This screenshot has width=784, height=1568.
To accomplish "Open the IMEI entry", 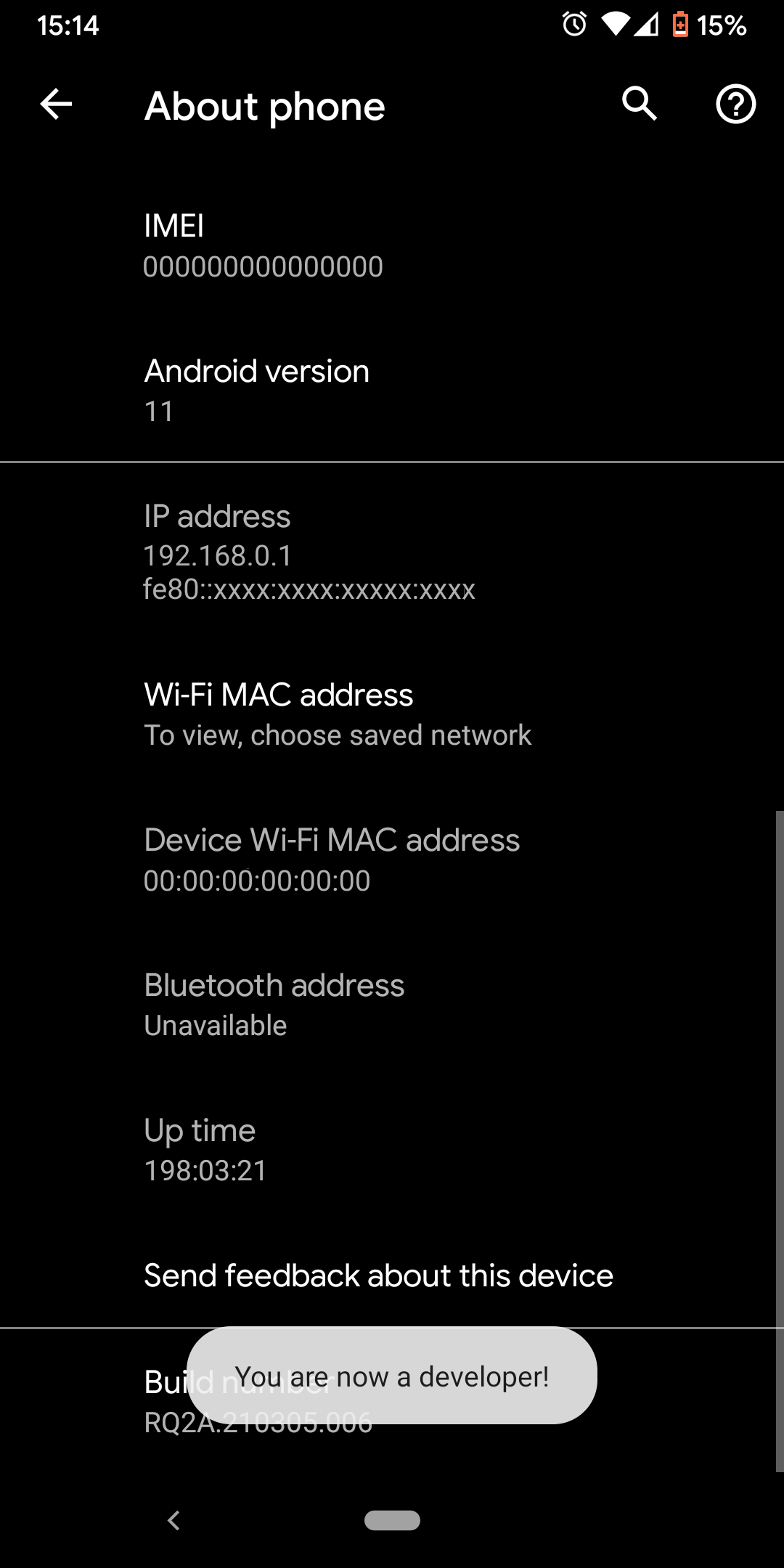I will click(392, 245).
